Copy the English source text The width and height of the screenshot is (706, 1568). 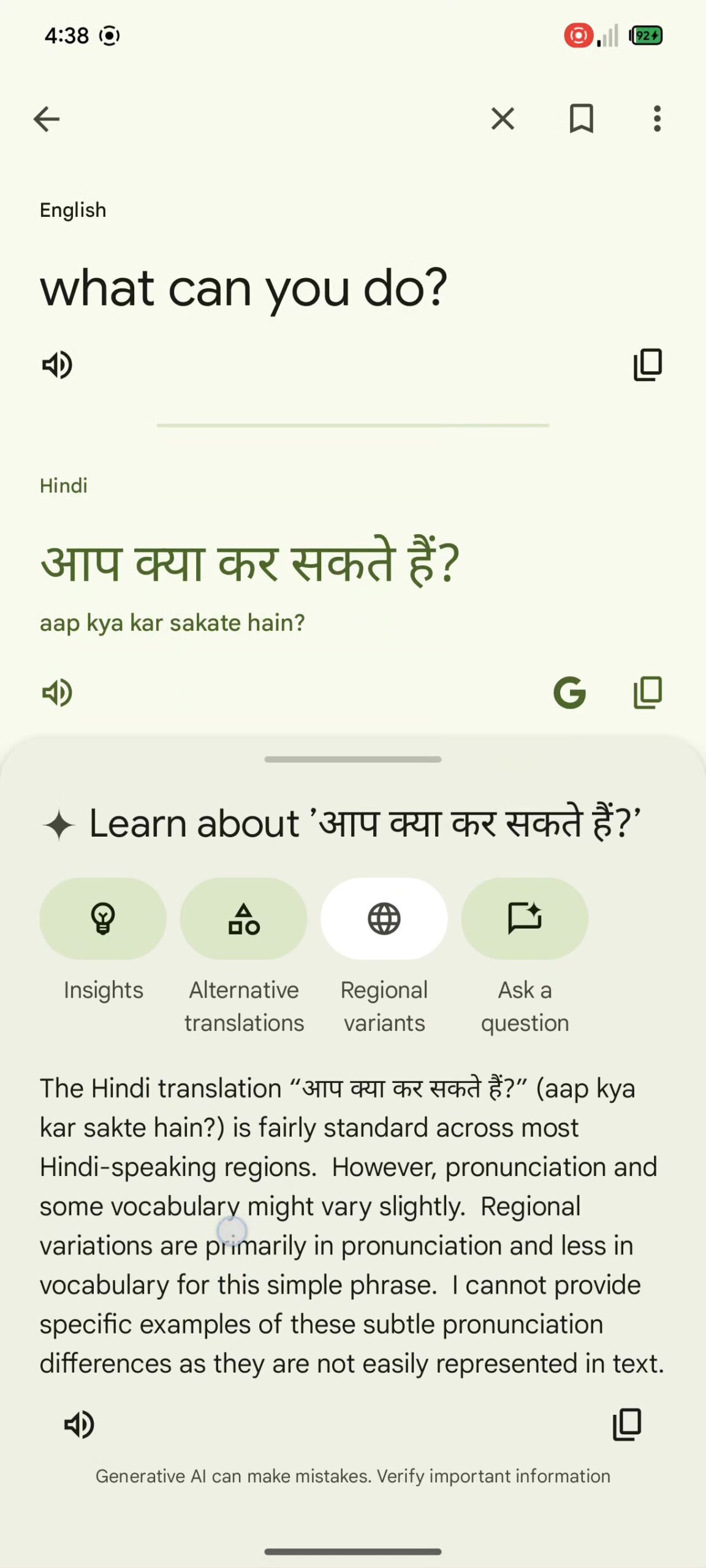point(648,365)
